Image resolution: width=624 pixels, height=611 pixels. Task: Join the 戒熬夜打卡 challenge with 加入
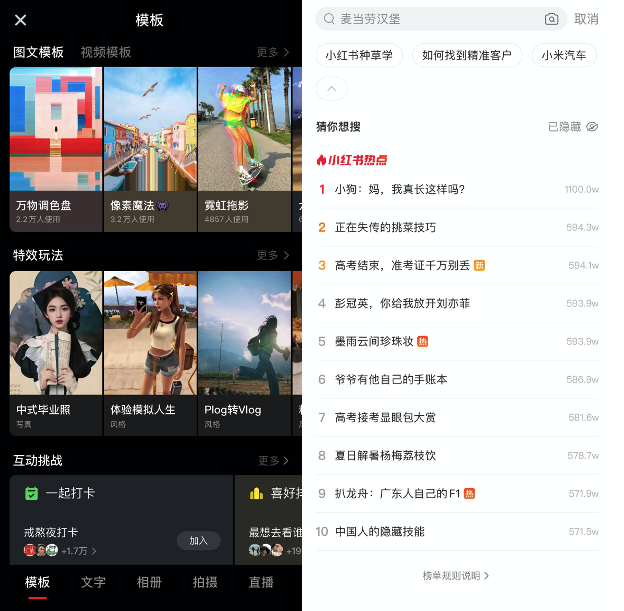(198, 541)
